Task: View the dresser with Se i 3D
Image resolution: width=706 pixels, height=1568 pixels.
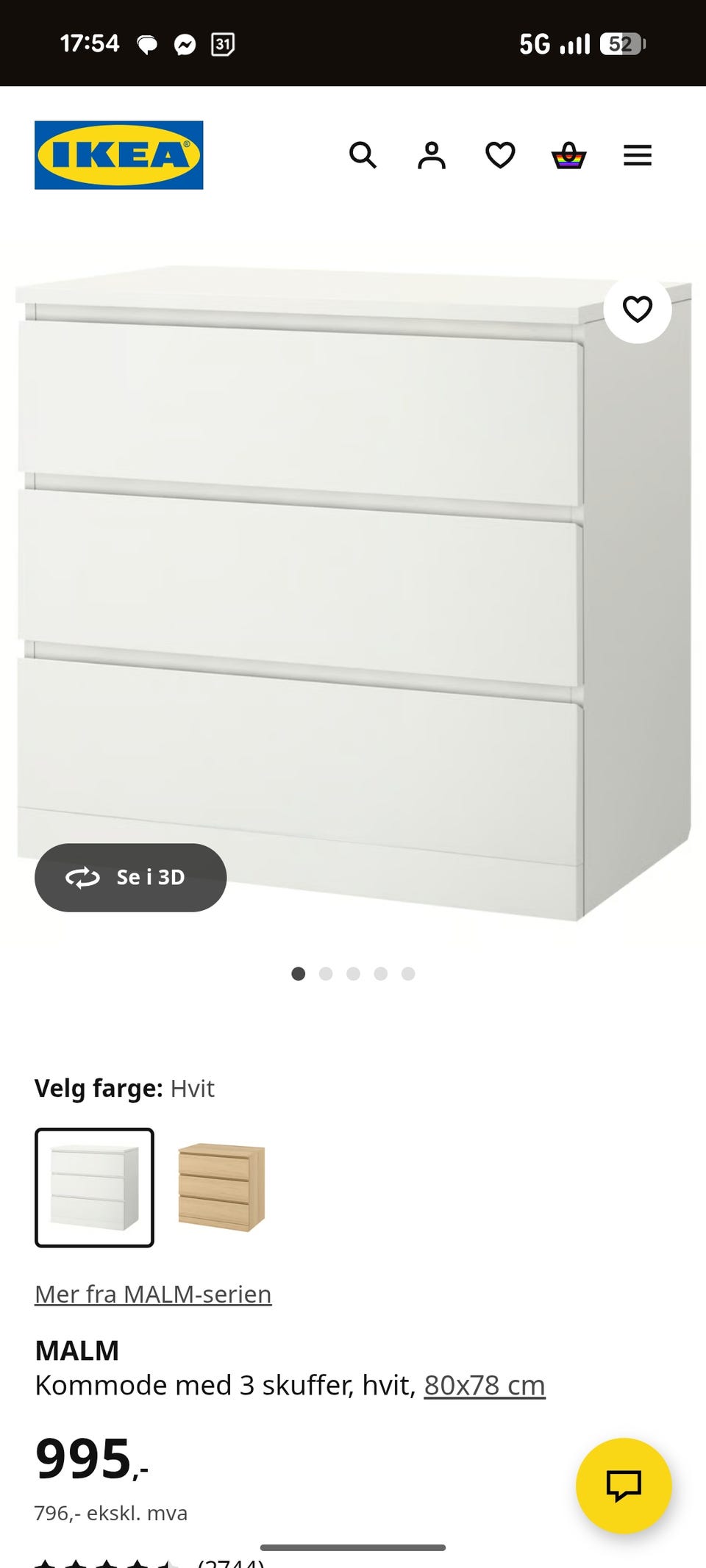Action: click(130, 877)
